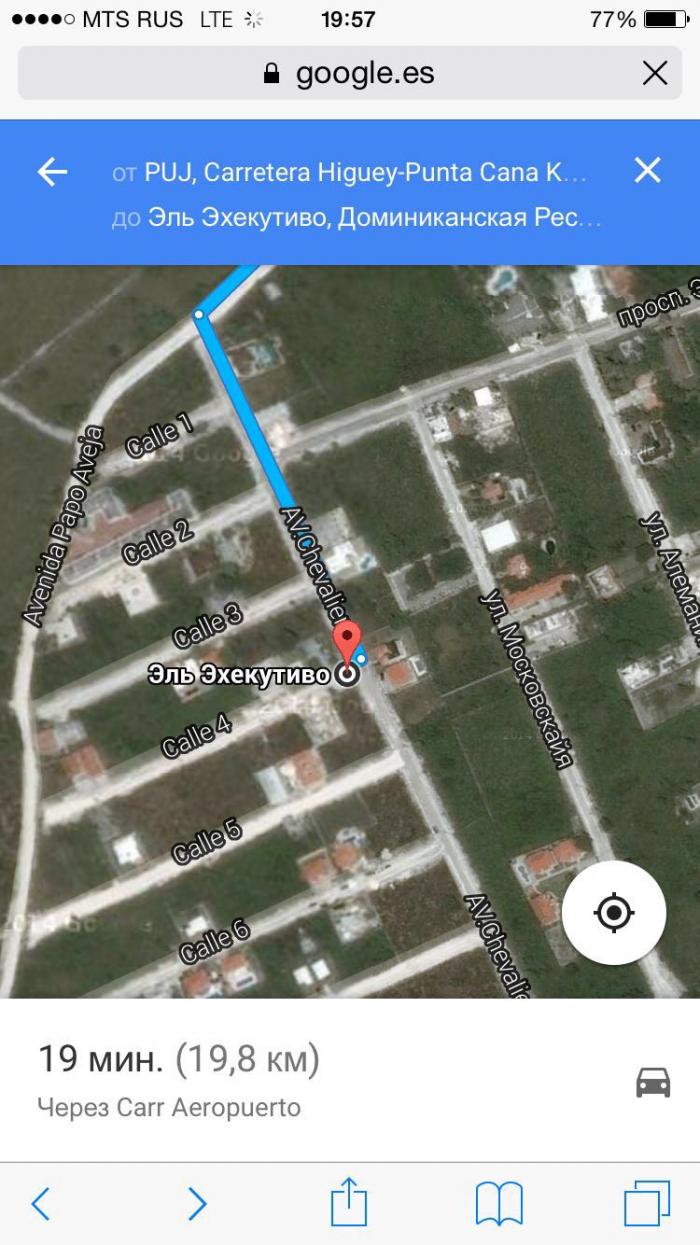Select the car travel mode icon
The width and height of the screenshot is (700, 1245).
click(653, 1082)
